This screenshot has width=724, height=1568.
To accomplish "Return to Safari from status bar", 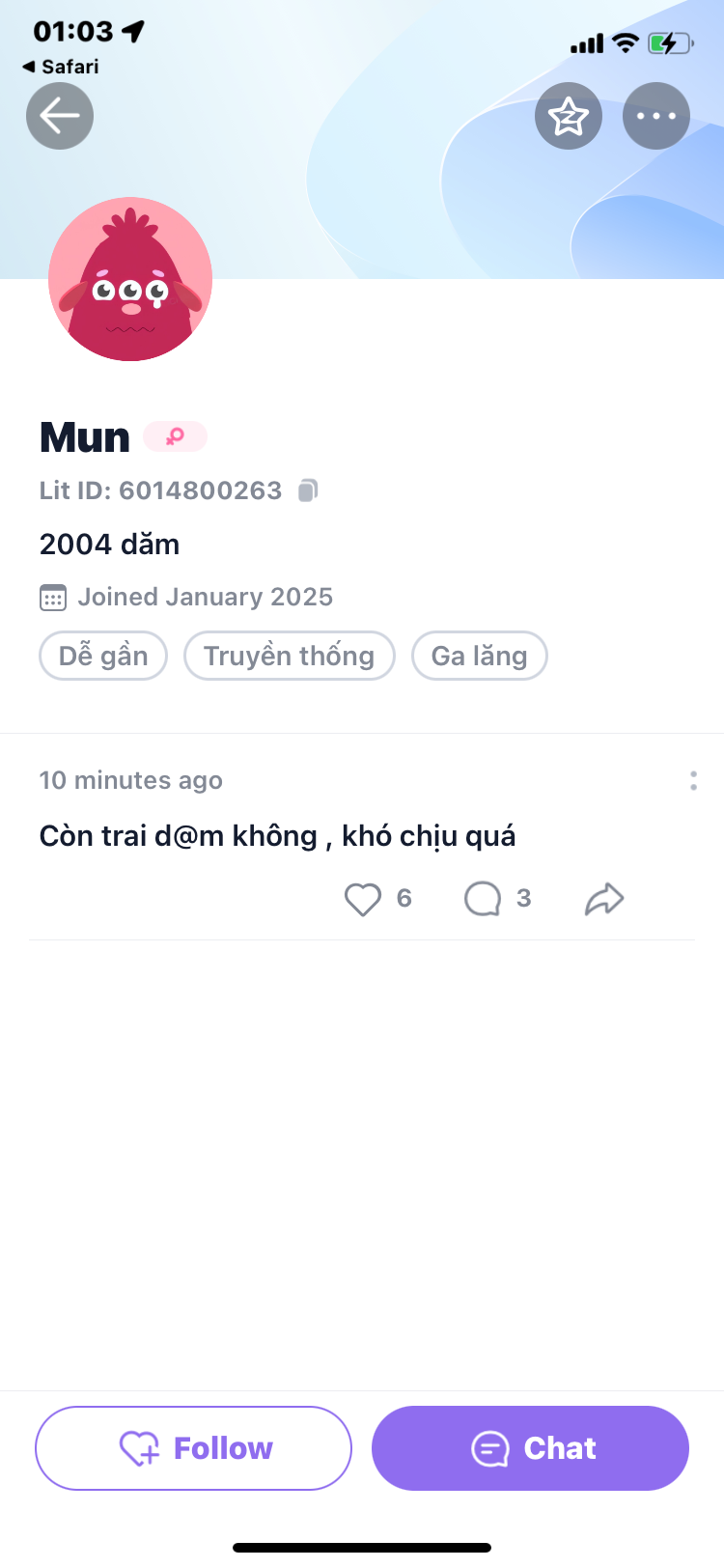I will coord(61,67).
